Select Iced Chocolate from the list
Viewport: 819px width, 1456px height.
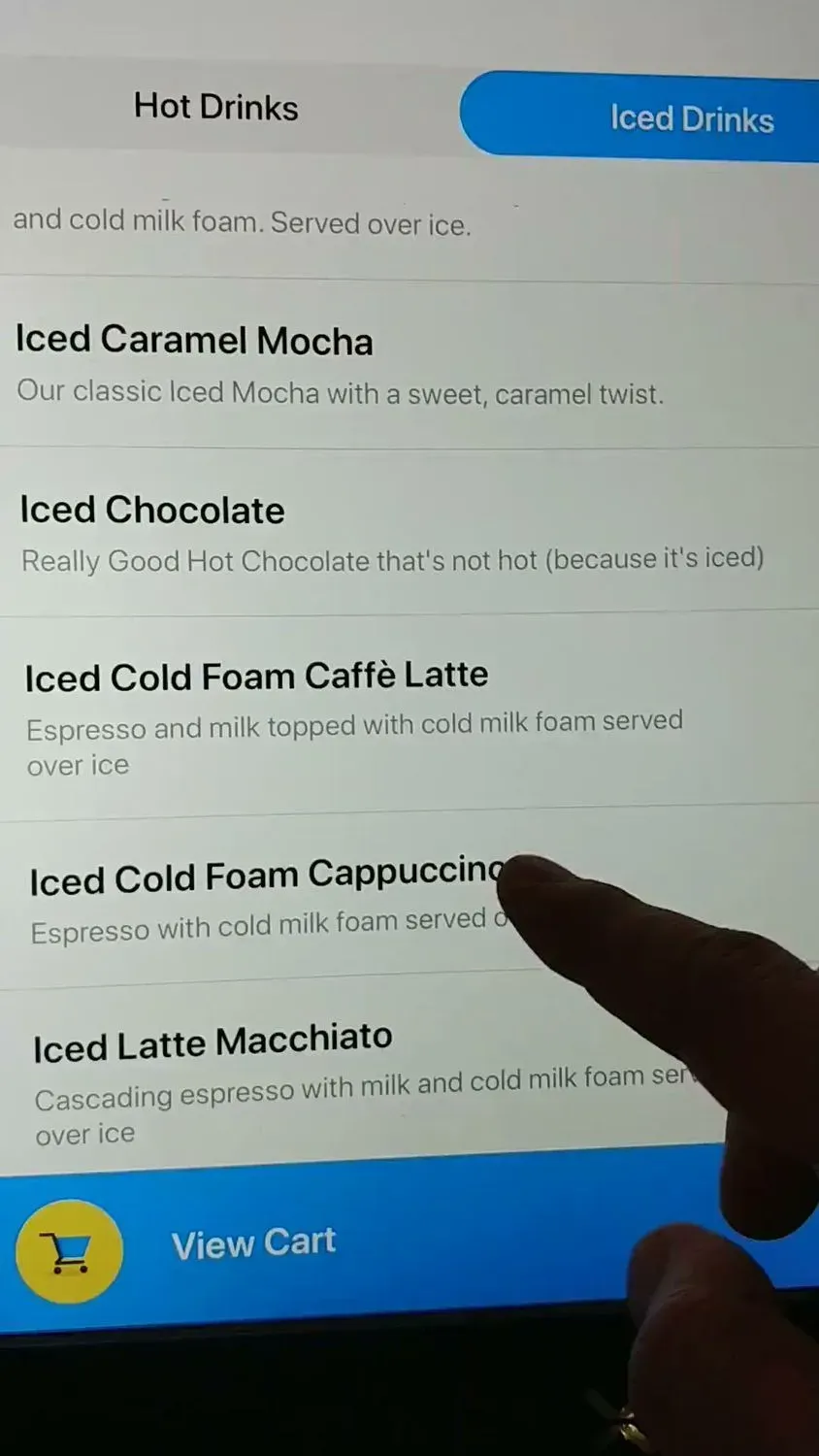tap(152, 511)
